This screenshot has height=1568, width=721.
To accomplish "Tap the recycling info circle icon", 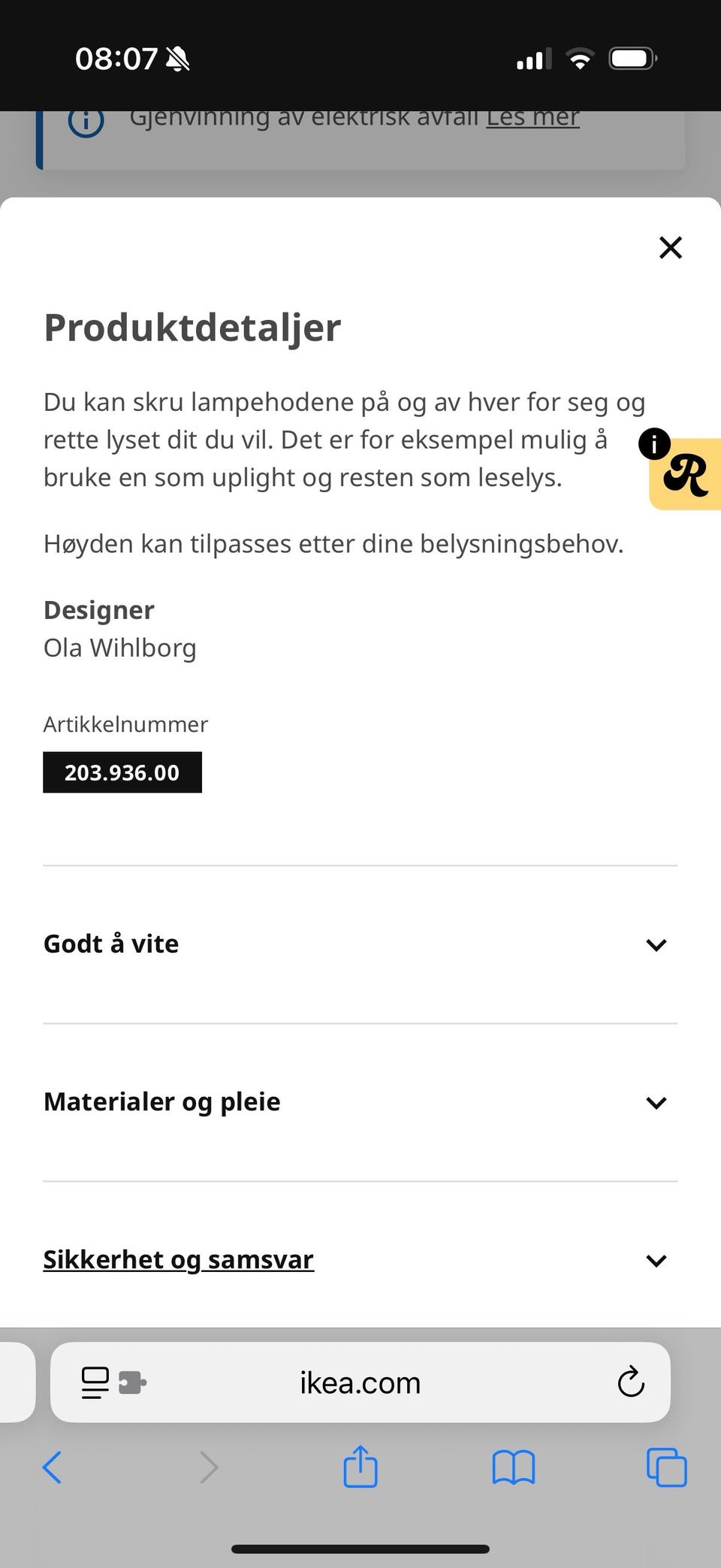I will pyautogui.click(x=84, y=122).
